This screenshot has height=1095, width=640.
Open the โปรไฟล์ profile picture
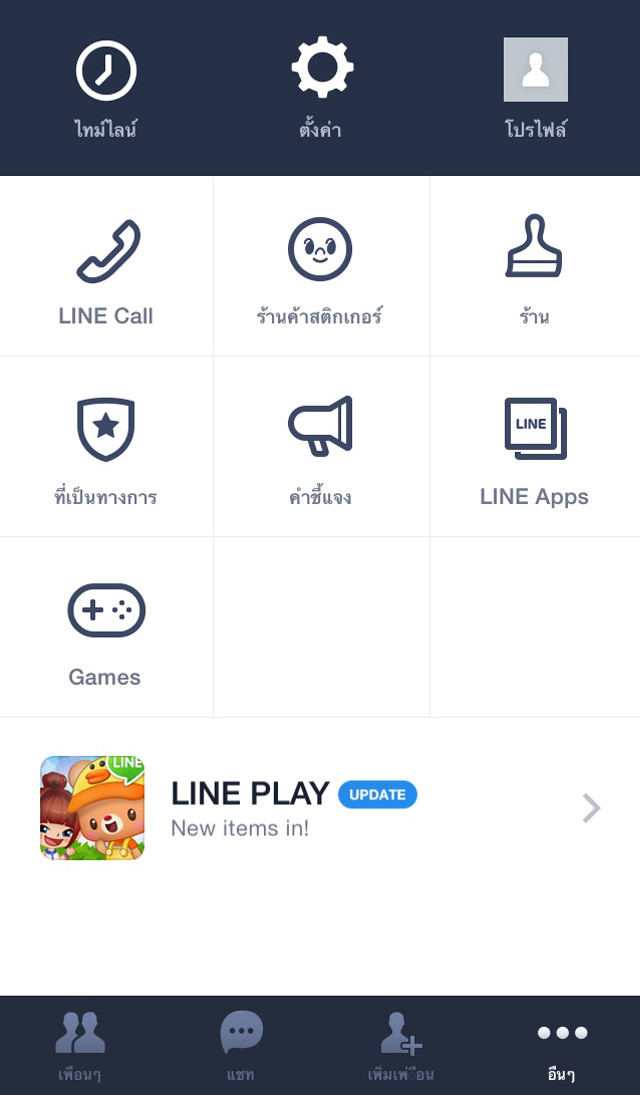point(536,70)
